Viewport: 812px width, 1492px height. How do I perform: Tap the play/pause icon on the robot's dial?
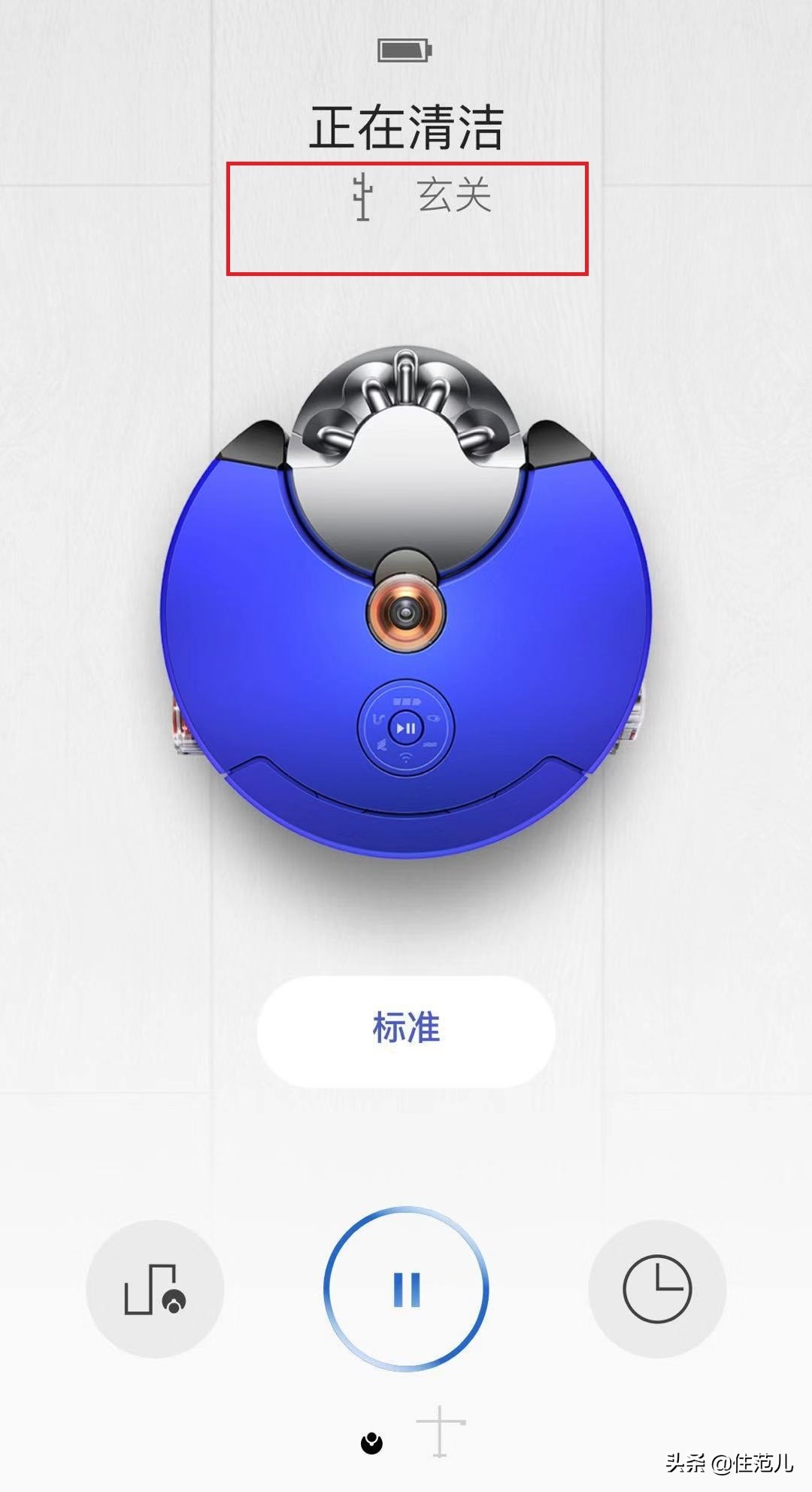point(406,728)
